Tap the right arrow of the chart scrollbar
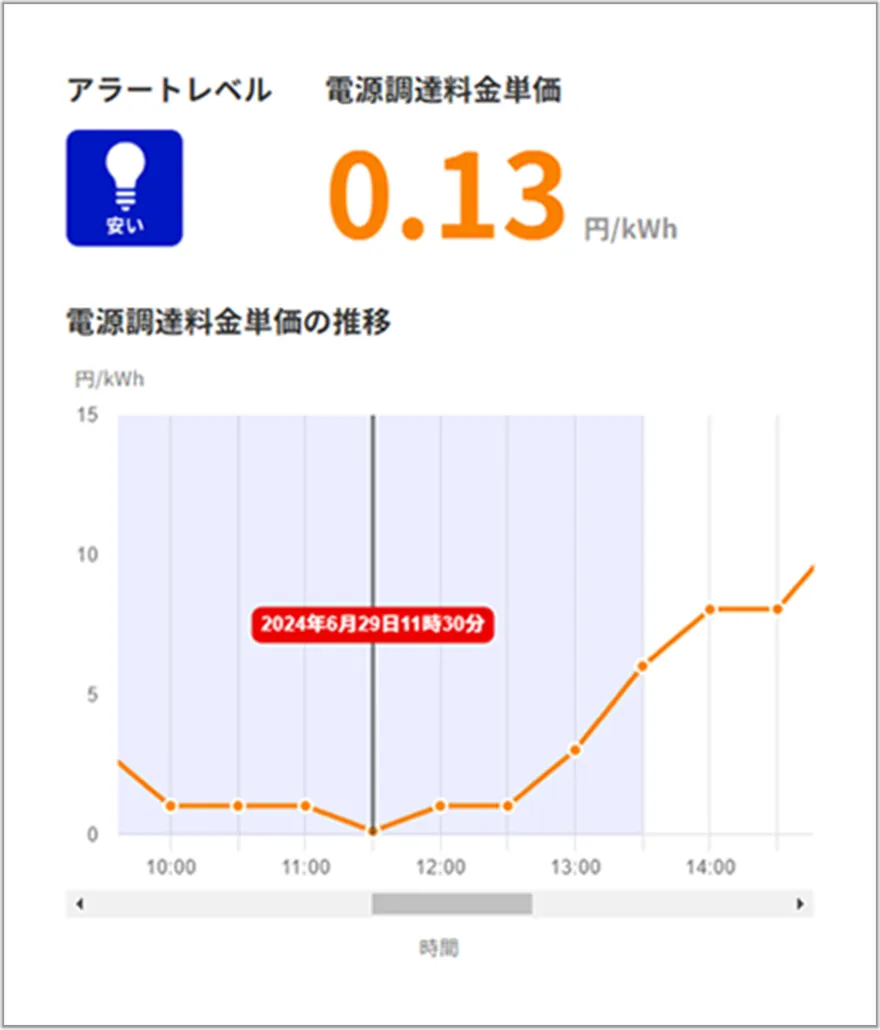 click(800, 904)
